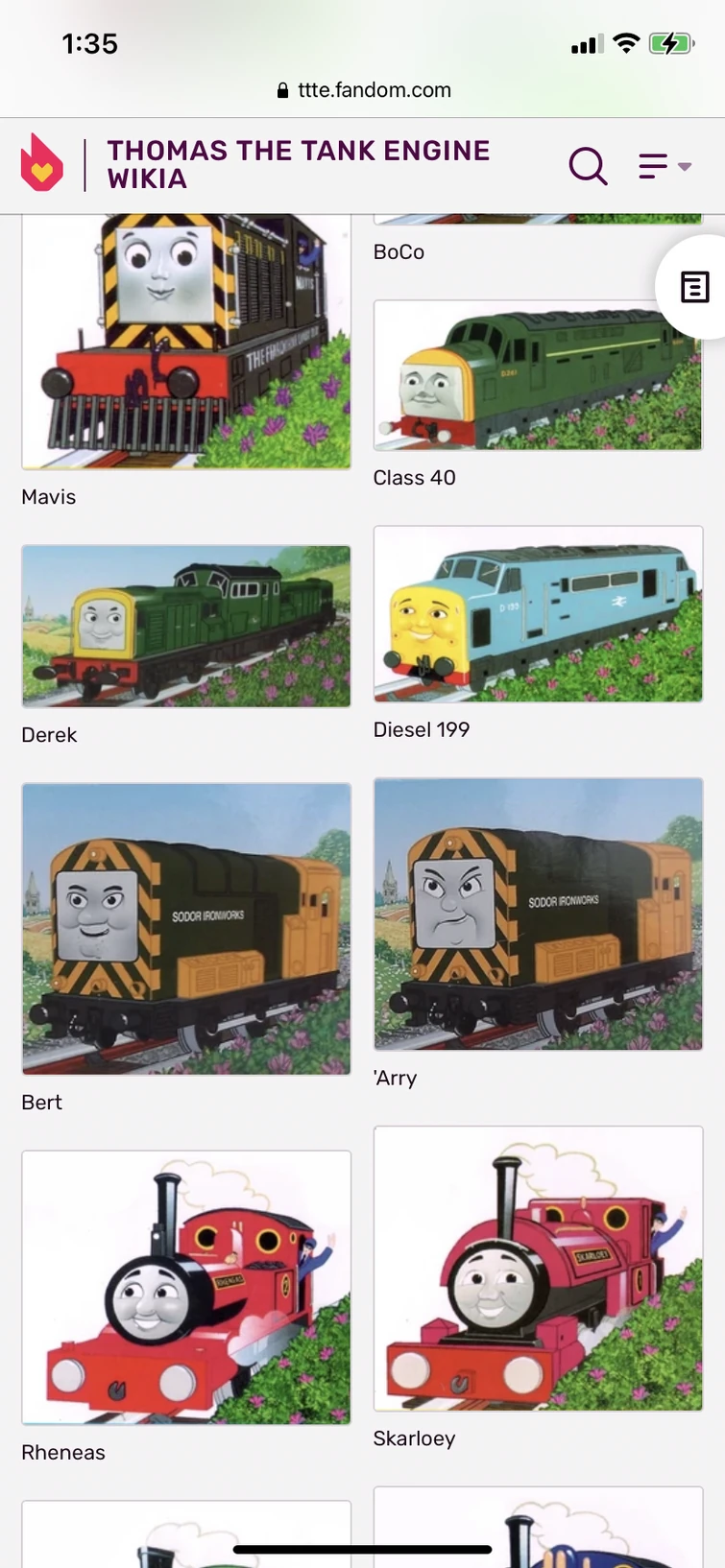Tap the battery charging indicator
The width and height of the screenshot is (725, 1568).
(672, 42)
